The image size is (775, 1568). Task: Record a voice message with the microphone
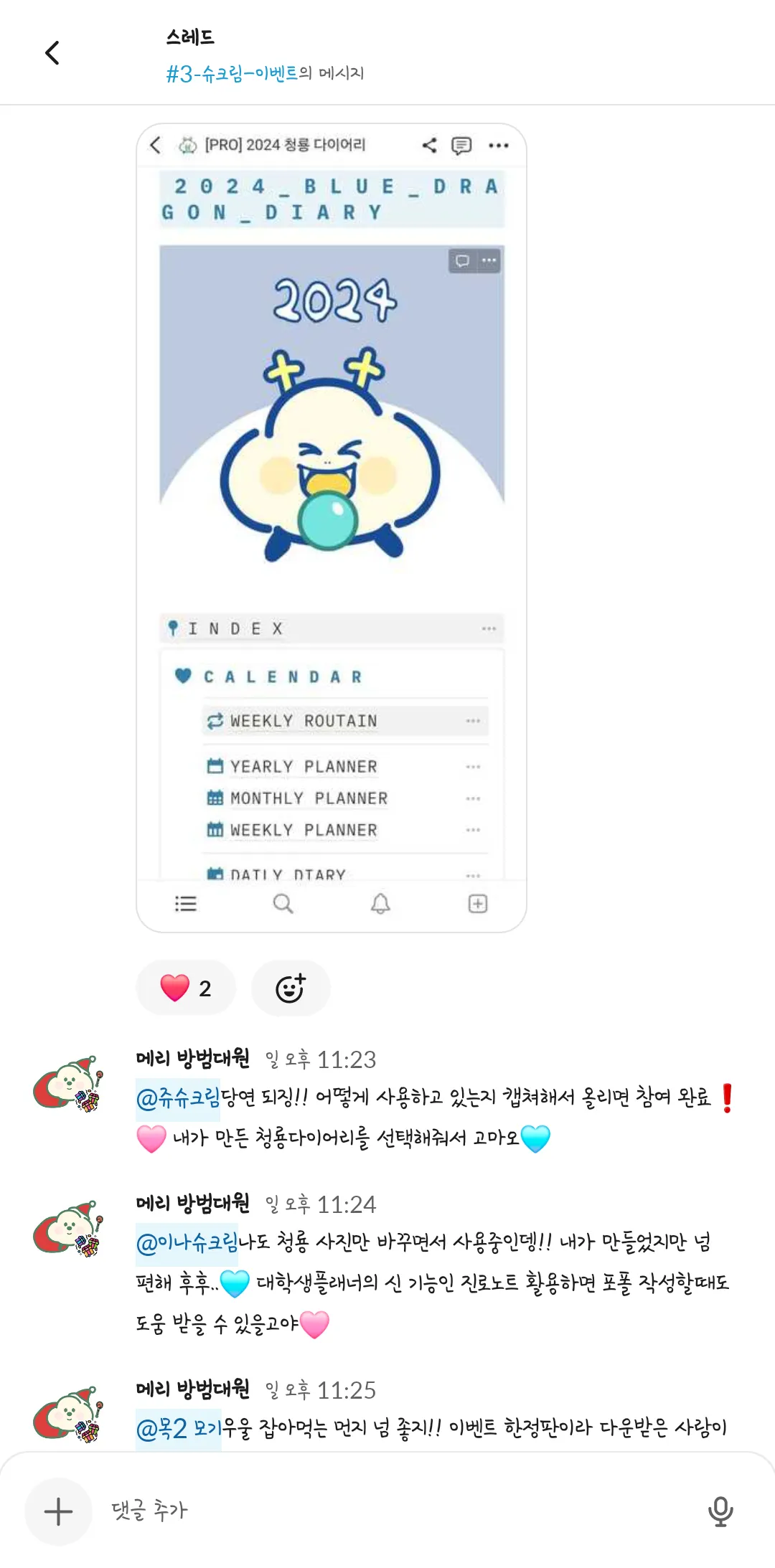[x=720, y=1511]
